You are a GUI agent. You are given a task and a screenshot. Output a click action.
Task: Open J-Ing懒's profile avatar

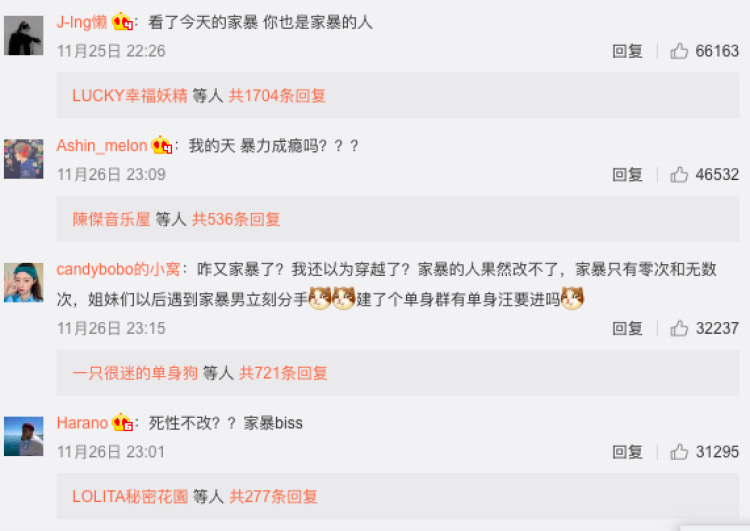(x=24, y=36)
